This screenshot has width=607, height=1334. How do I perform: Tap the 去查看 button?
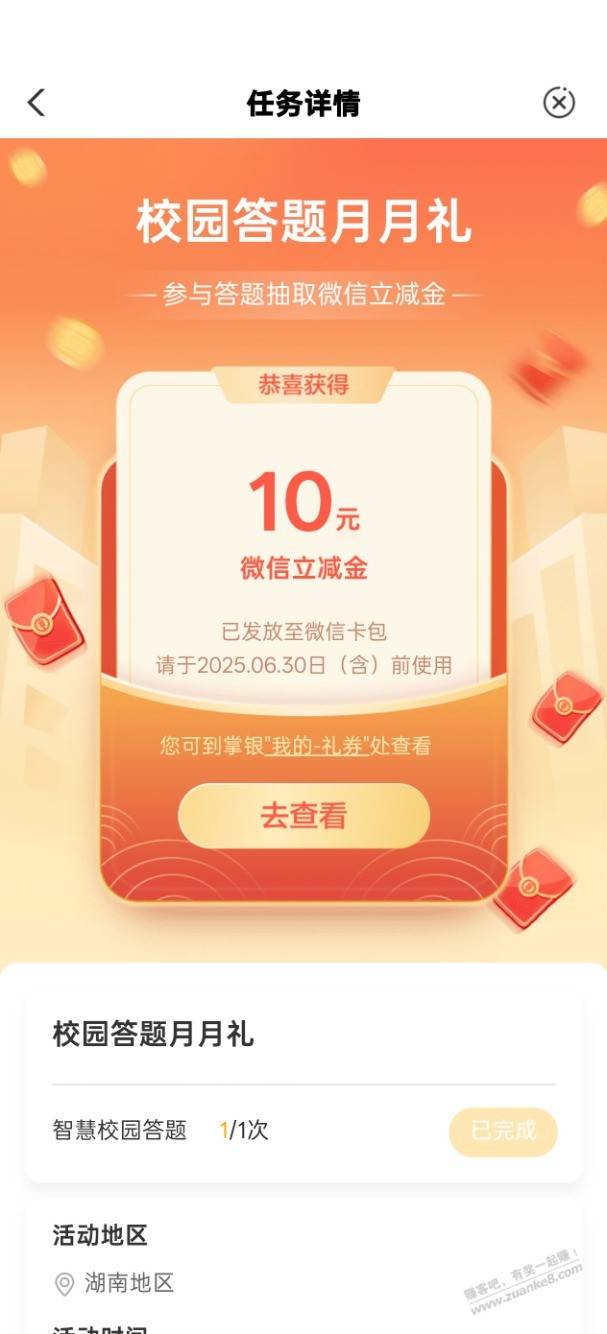(304, 816)
